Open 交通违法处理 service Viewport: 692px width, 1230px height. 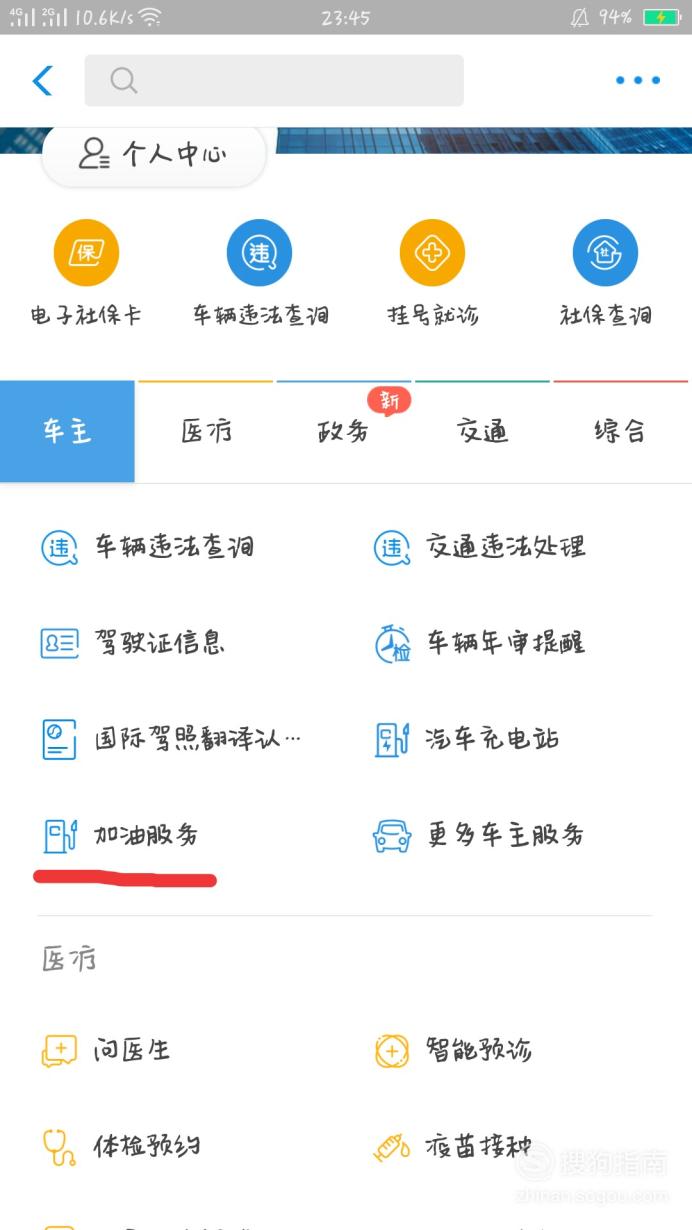(479, 547)
